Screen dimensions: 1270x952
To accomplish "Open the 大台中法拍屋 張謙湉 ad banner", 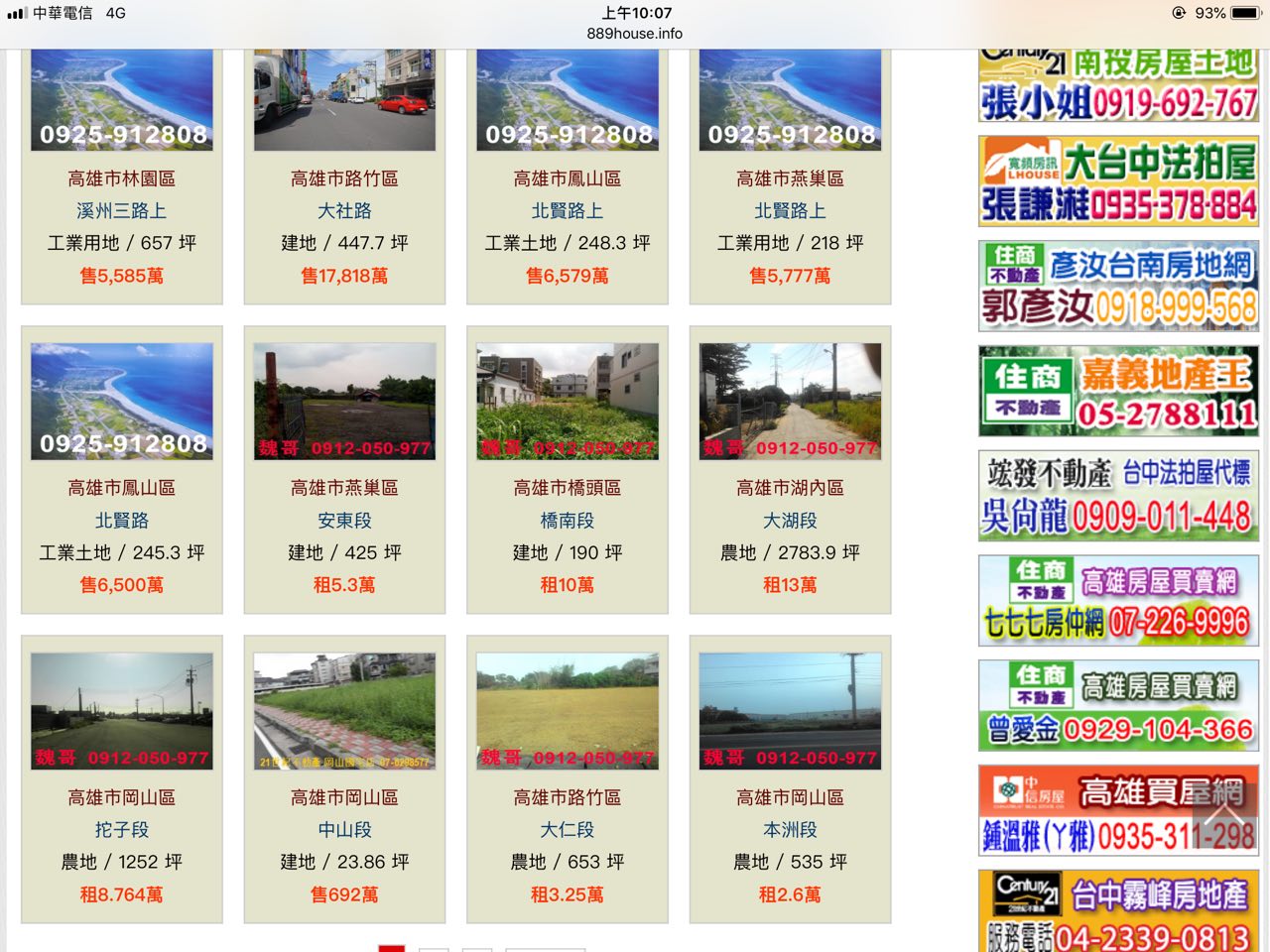I will pos(1119,181).
